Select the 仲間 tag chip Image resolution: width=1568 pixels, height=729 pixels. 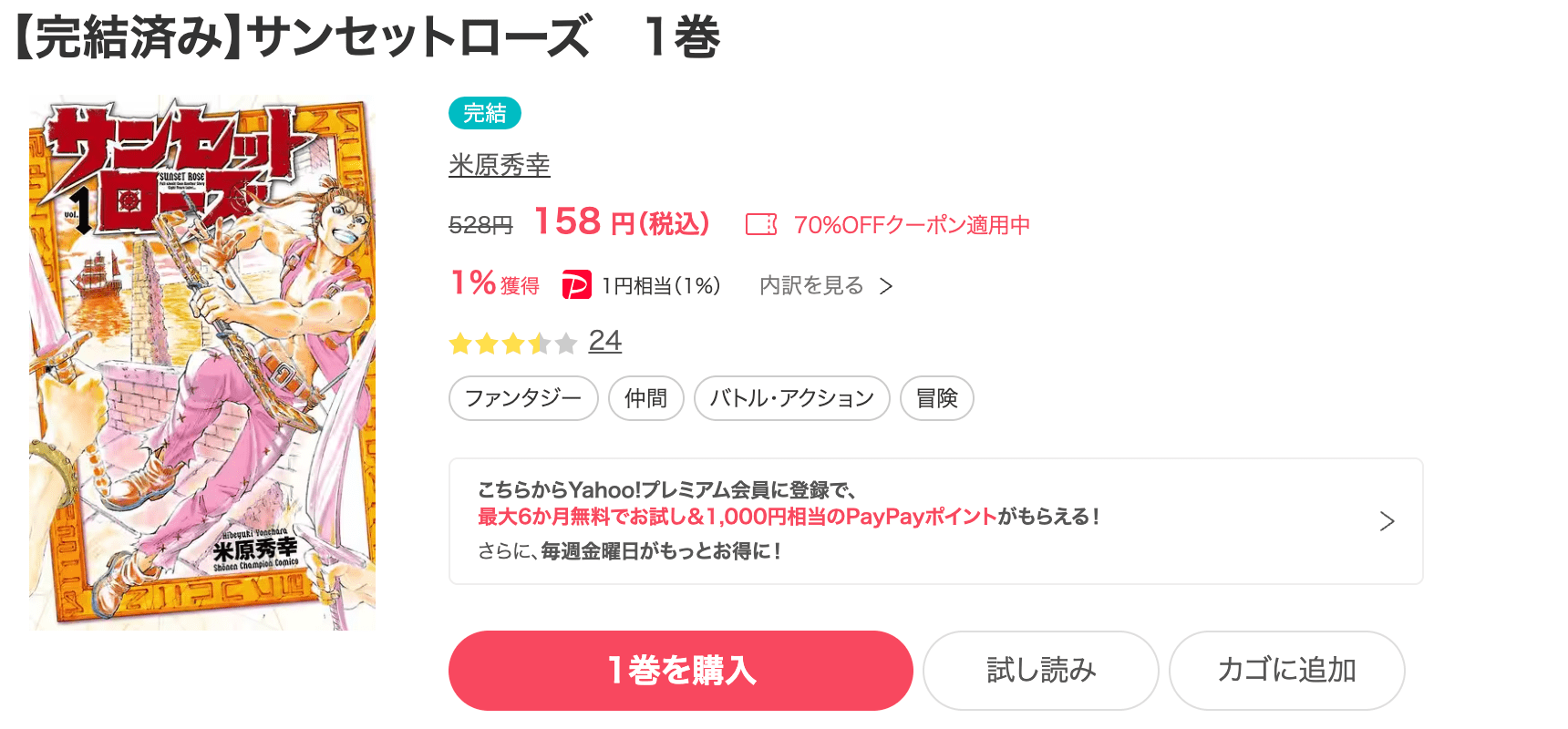[645, 398]
